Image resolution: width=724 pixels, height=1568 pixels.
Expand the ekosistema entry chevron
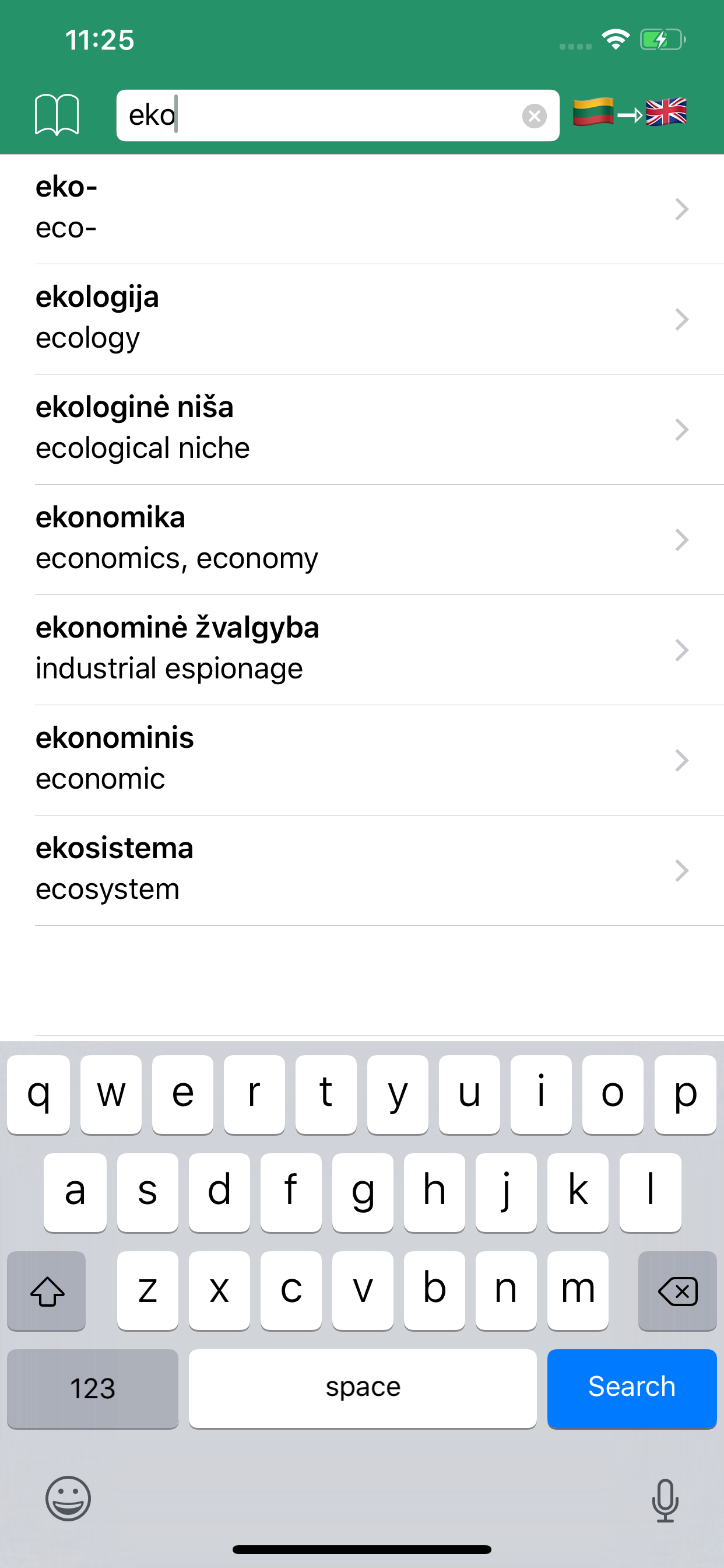(683, 870)
